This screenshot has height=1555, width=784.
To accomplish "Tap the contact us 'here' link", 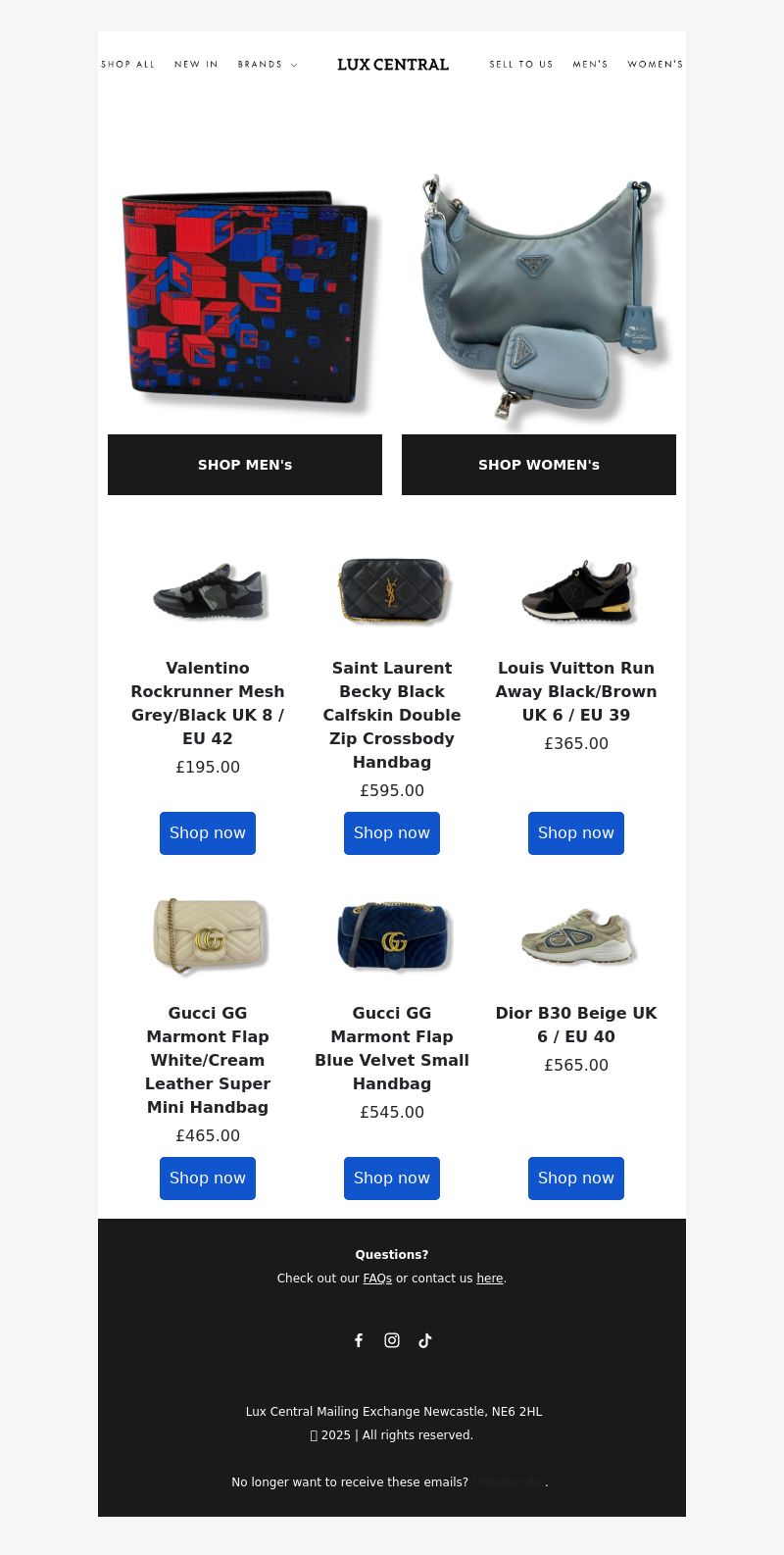I will 490,1279.
